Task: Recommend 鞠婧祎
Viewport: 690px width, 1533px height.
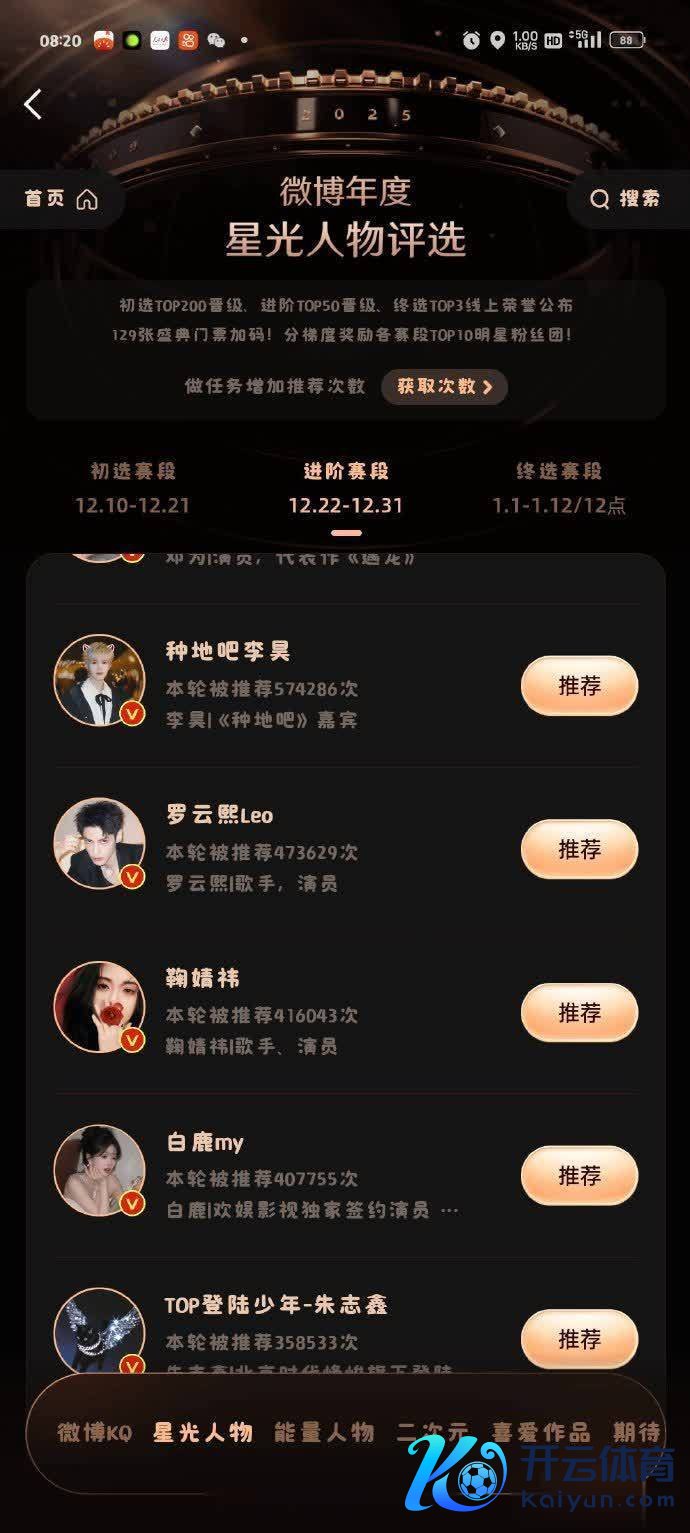Action: [x=579, y=1013]
